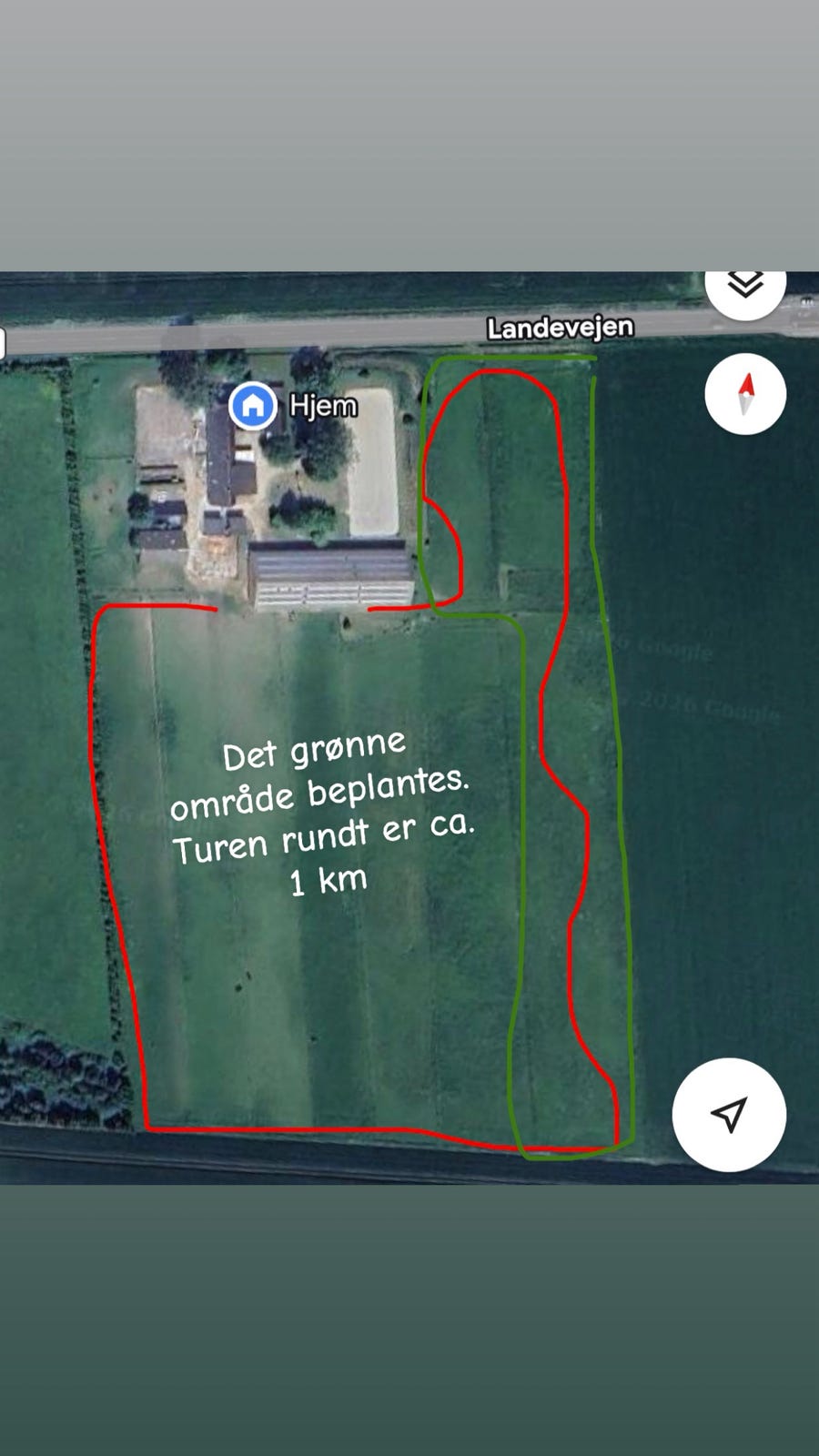Tap the location arrow to enable tracking
Viewport: 819px width, 1456px height.
coord(728,1113)
